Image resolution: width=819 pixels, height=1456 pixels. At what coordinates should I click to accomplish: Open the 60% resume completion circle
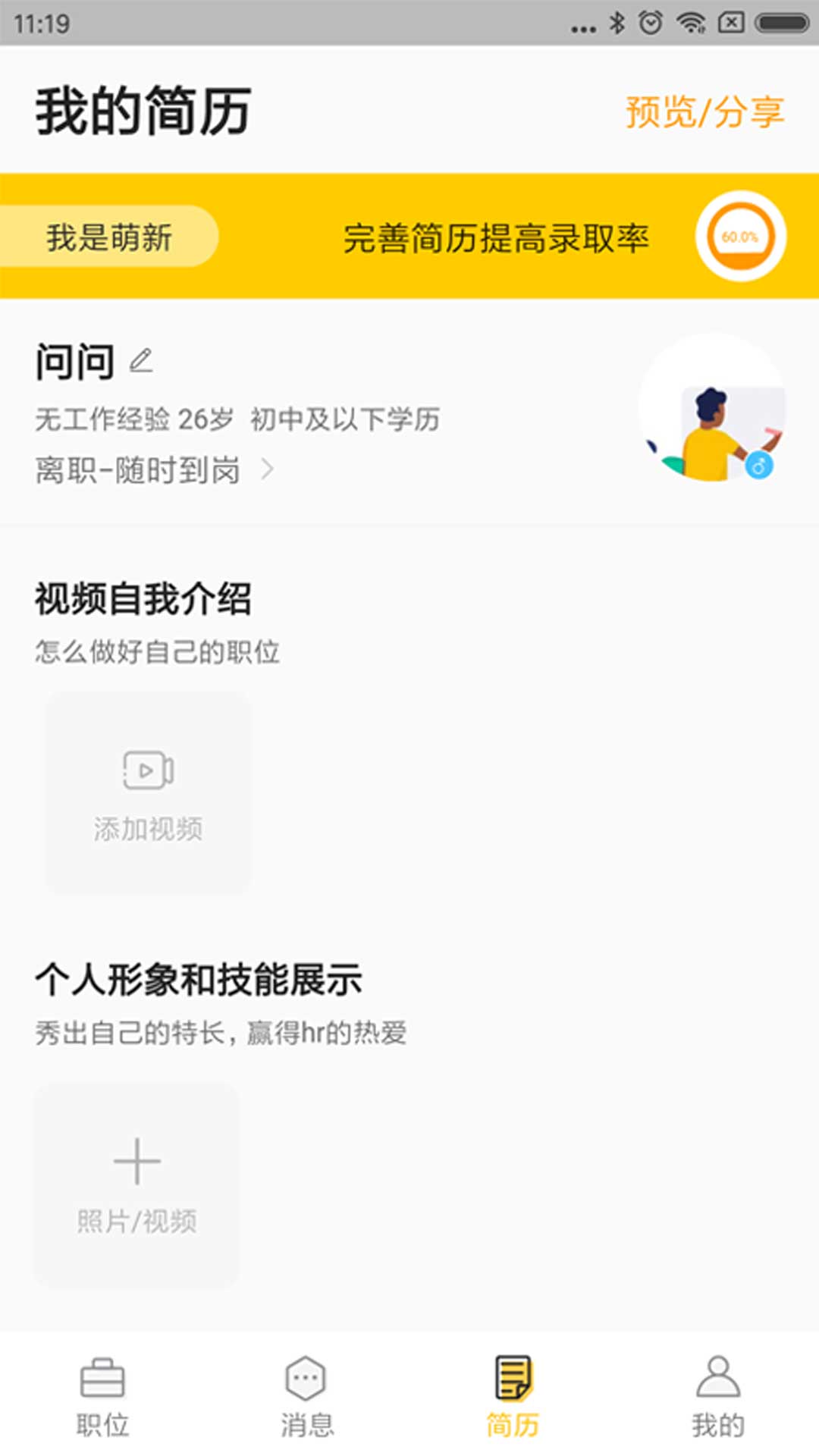tap(741, 237)
